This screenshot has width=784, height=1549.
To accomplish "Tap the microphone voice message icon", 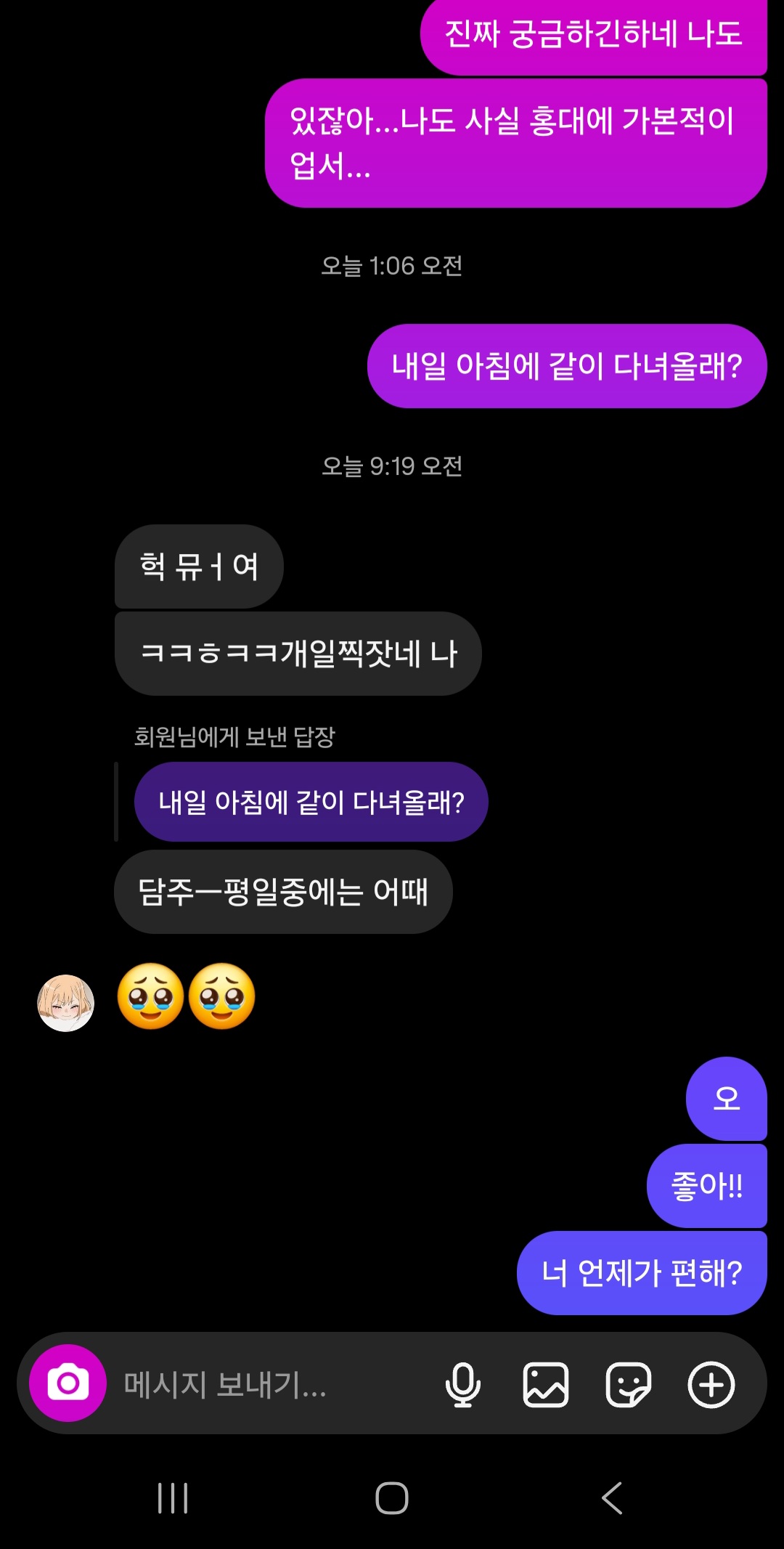I will 463,1384.
